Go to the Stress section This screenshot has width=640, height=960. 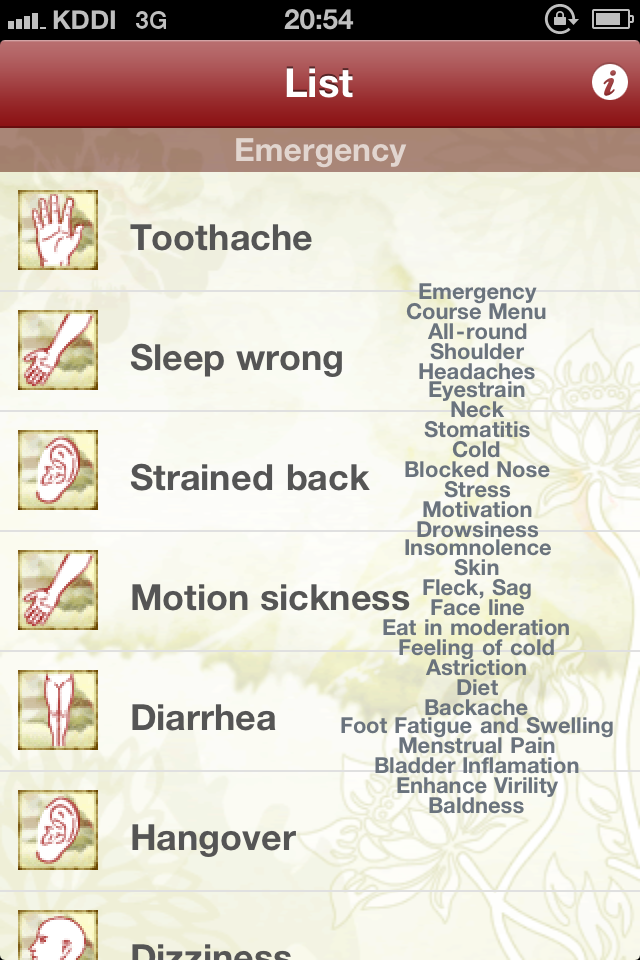click(x=477, y=490)
